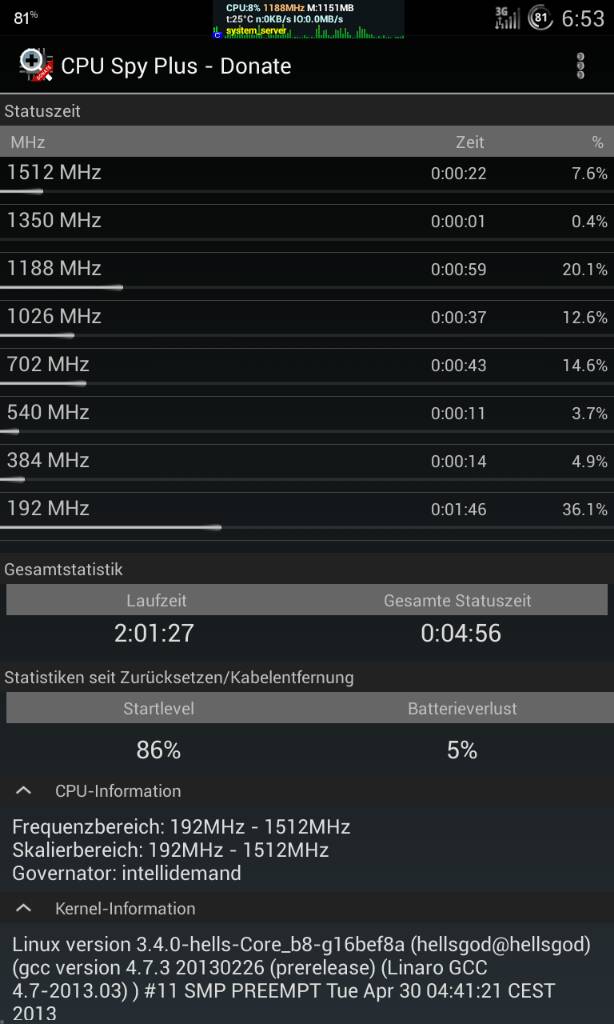Collapse the Kernel-Information section

pos(24,909)
